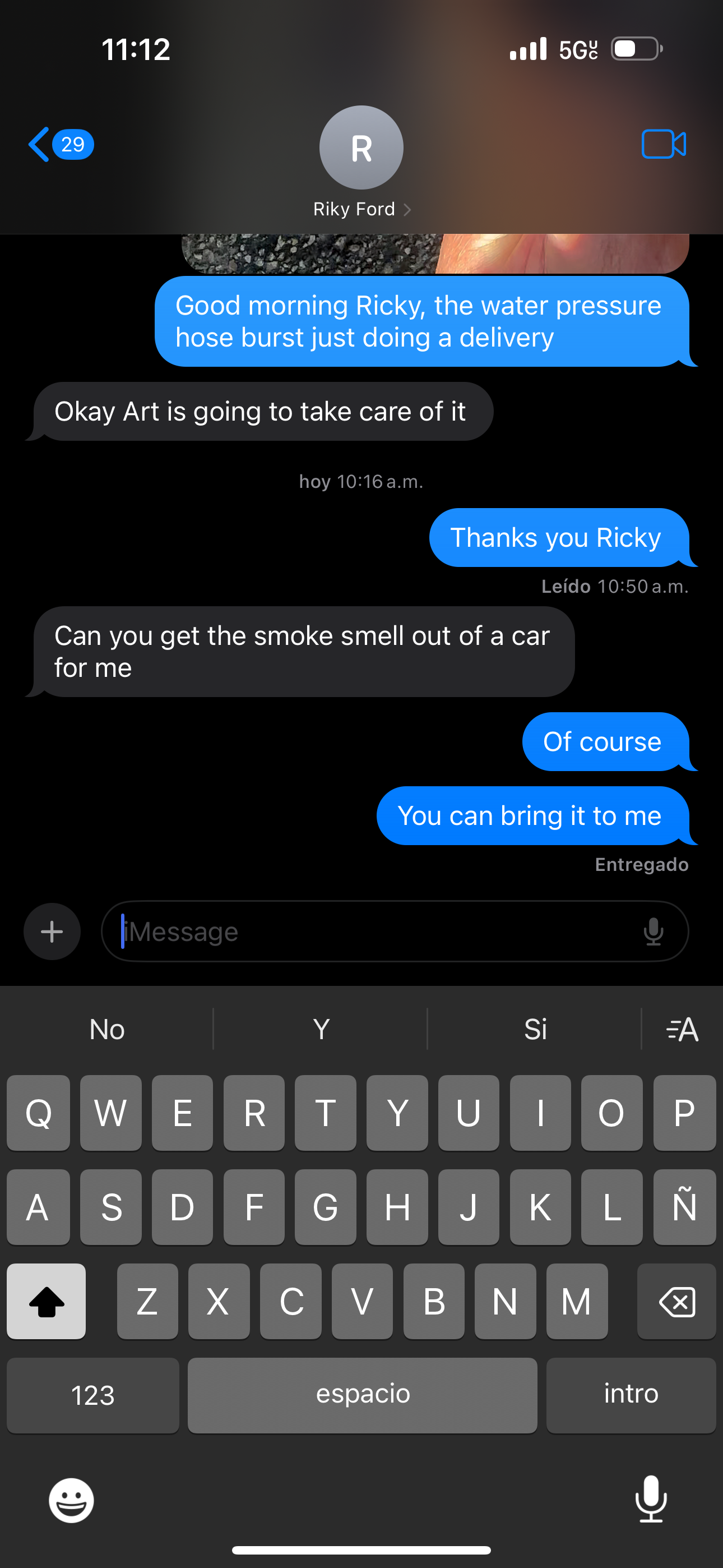723x1568 pixels.
Task: Open Riky Ford's contact details
Action: pyautogui.click(x=361, y=209)
